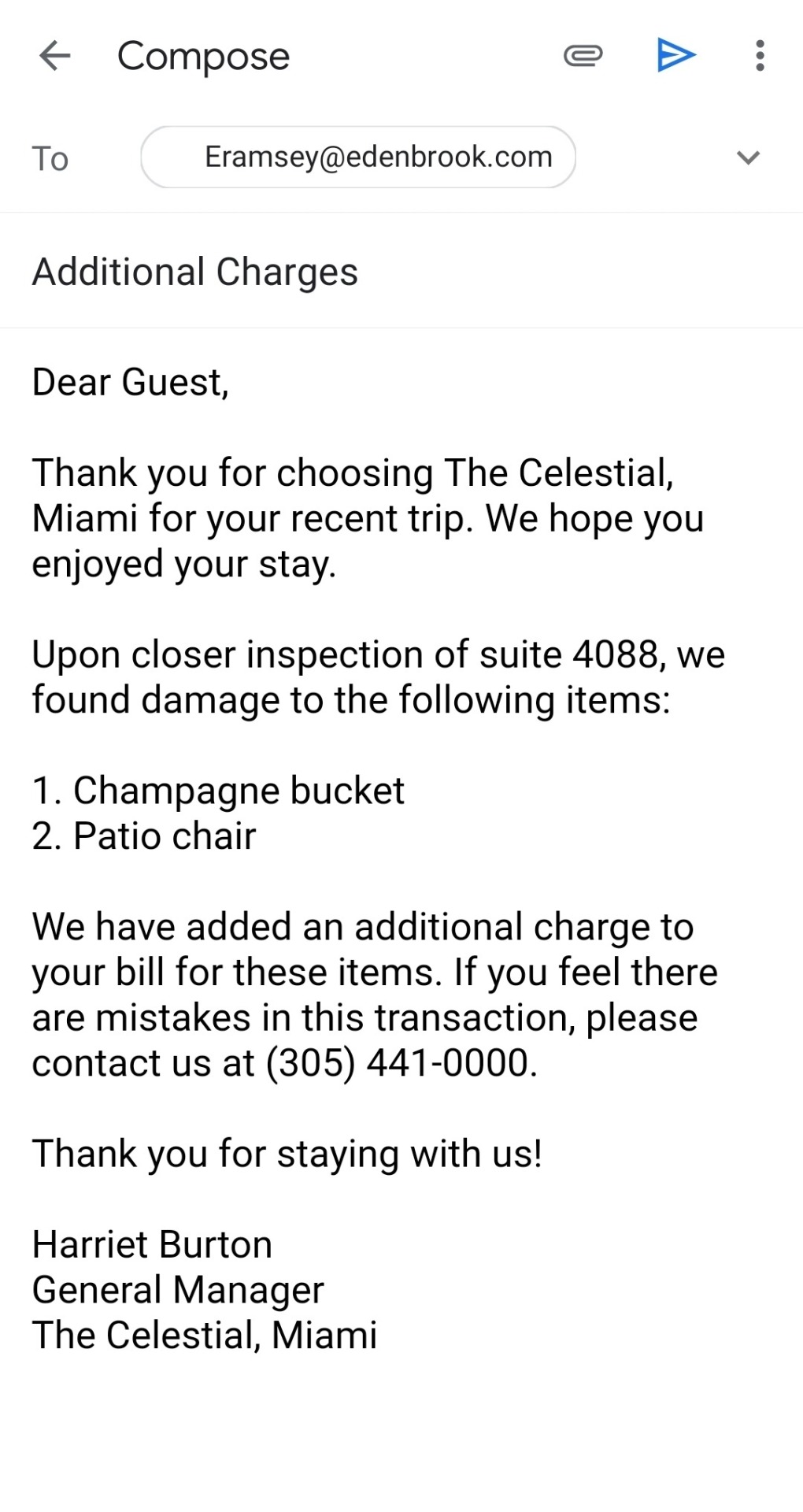Go back from the Compose screen
The width and height of the screenshot is (803, 1512).
pos(54,56)
